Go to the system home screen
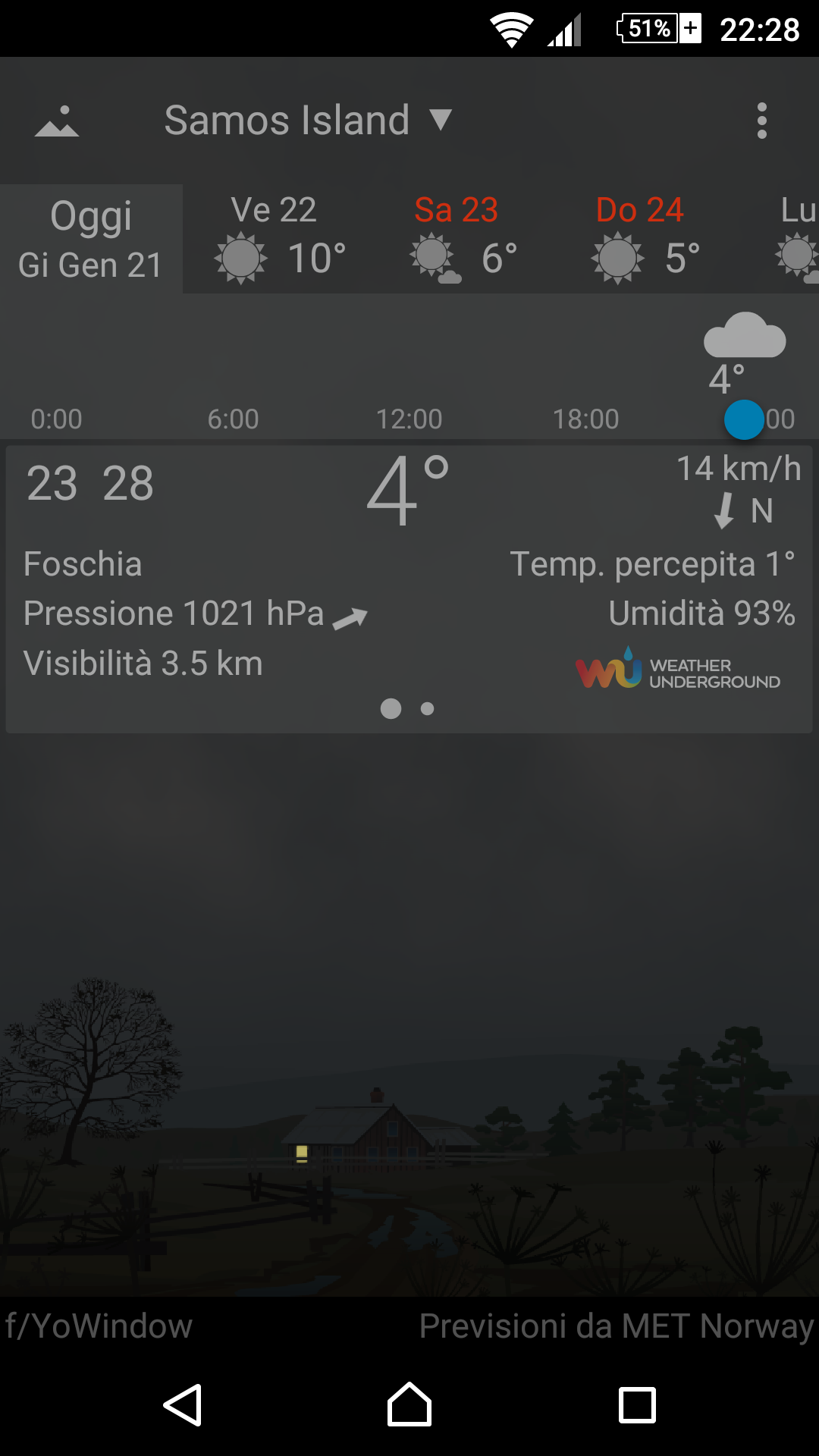This screenshot has height=1456, width=819. coord(409,1405)
